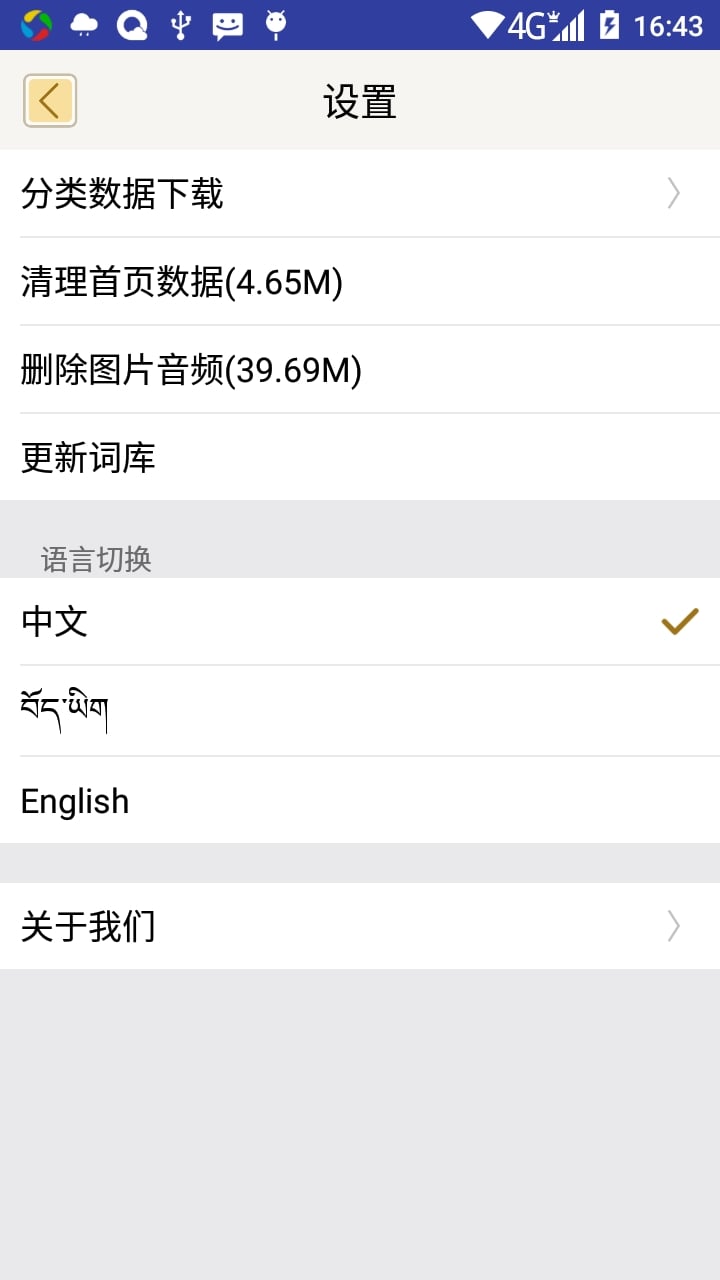Open 关于我们 via its chevron arrow

(672, 926)
